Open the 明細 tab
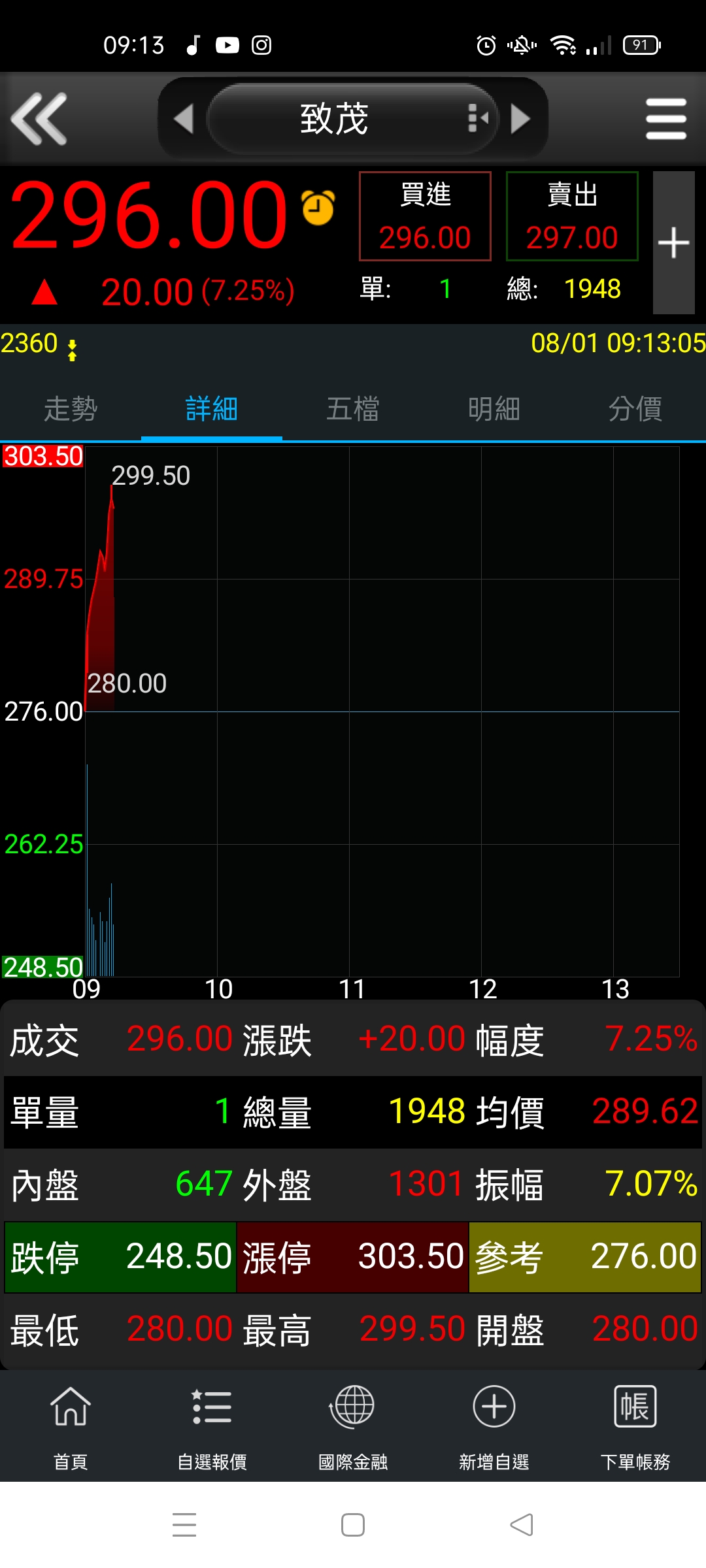The height and width of the screenshot is (1568, 706). click(494, 410)
